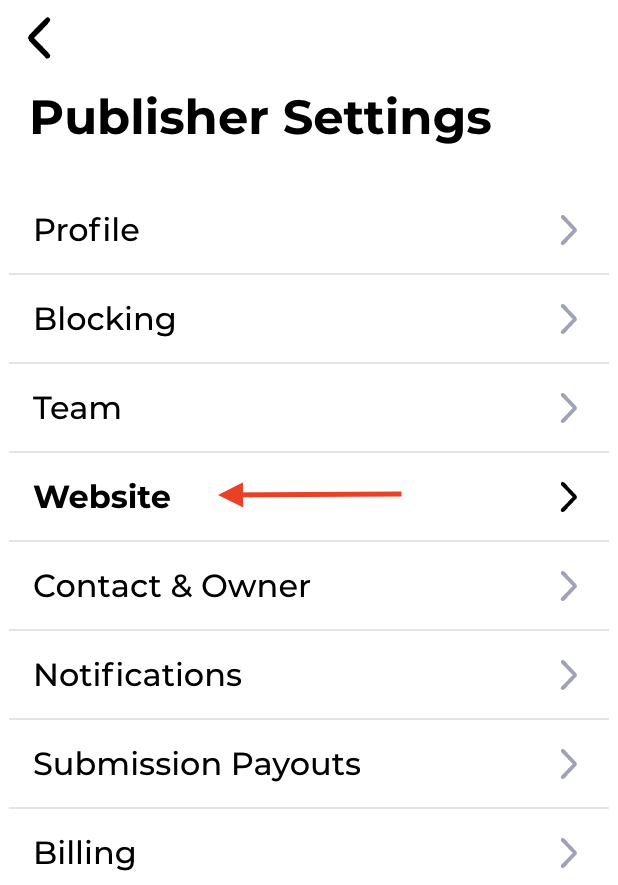Open the Website settings
Screen dimensions: 618x885
[102, 497]
